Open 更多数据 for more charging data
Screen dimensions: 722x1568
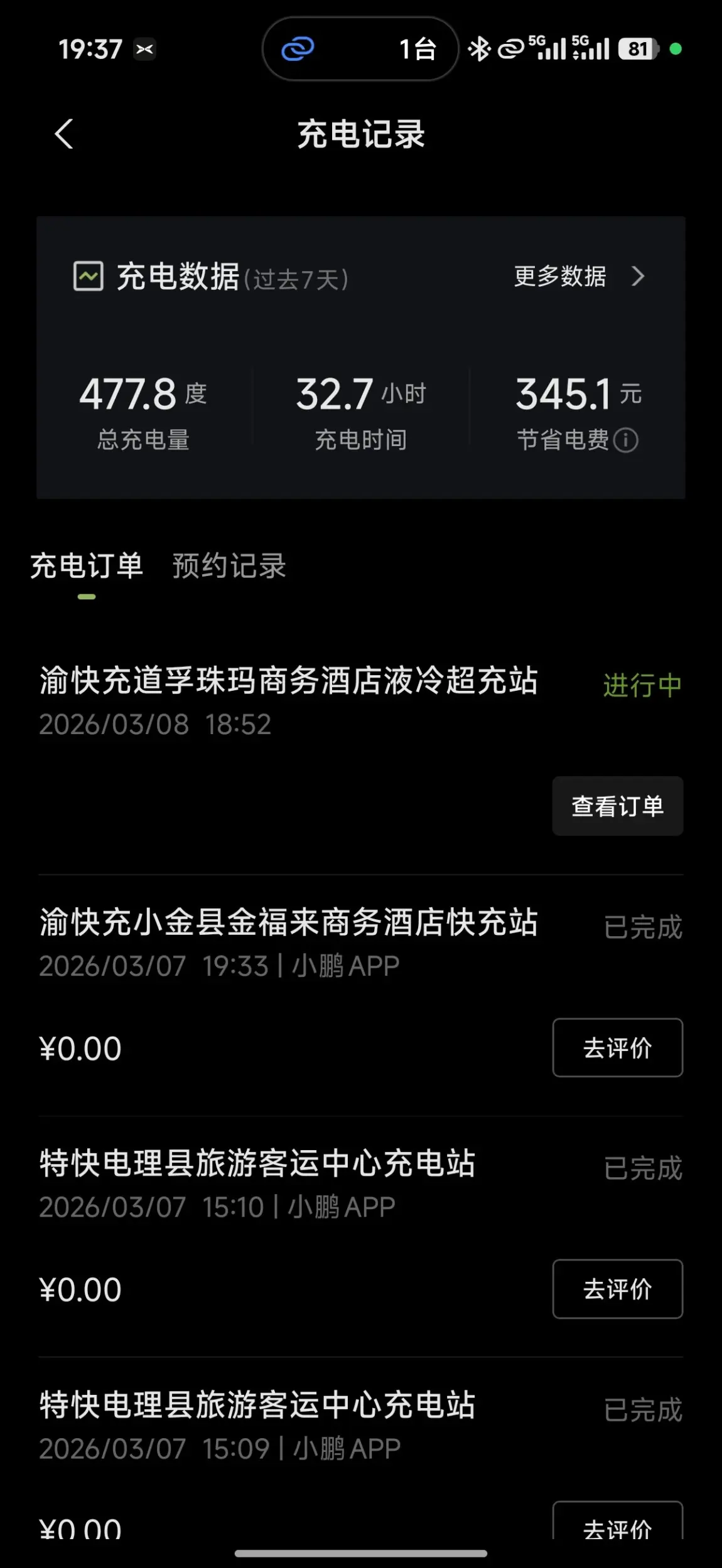(579, 276)
